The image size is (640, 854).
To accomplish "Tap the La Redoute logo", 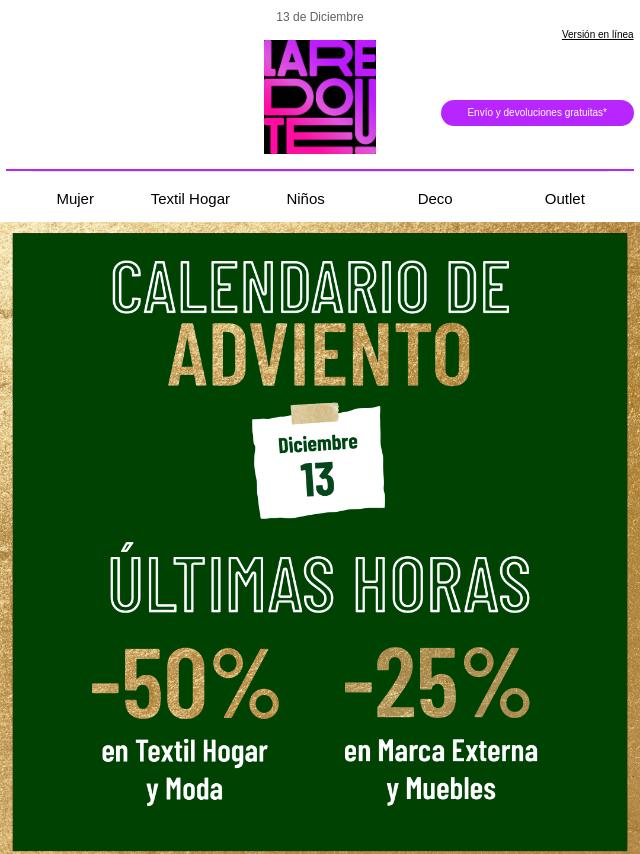I will pos(320,97).
